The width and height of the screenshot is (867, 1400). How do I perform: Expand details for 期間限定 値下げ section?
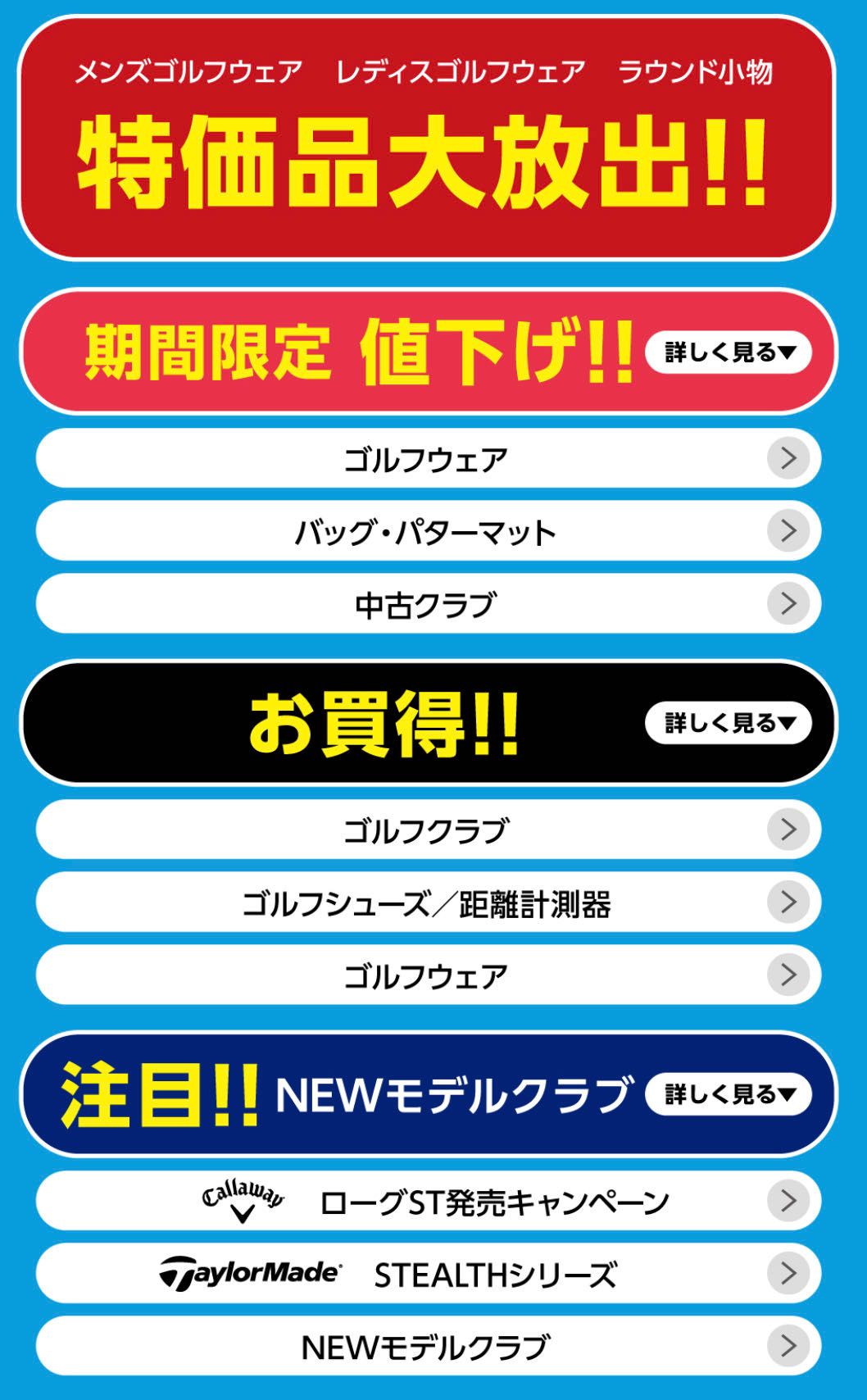[728, 352]
